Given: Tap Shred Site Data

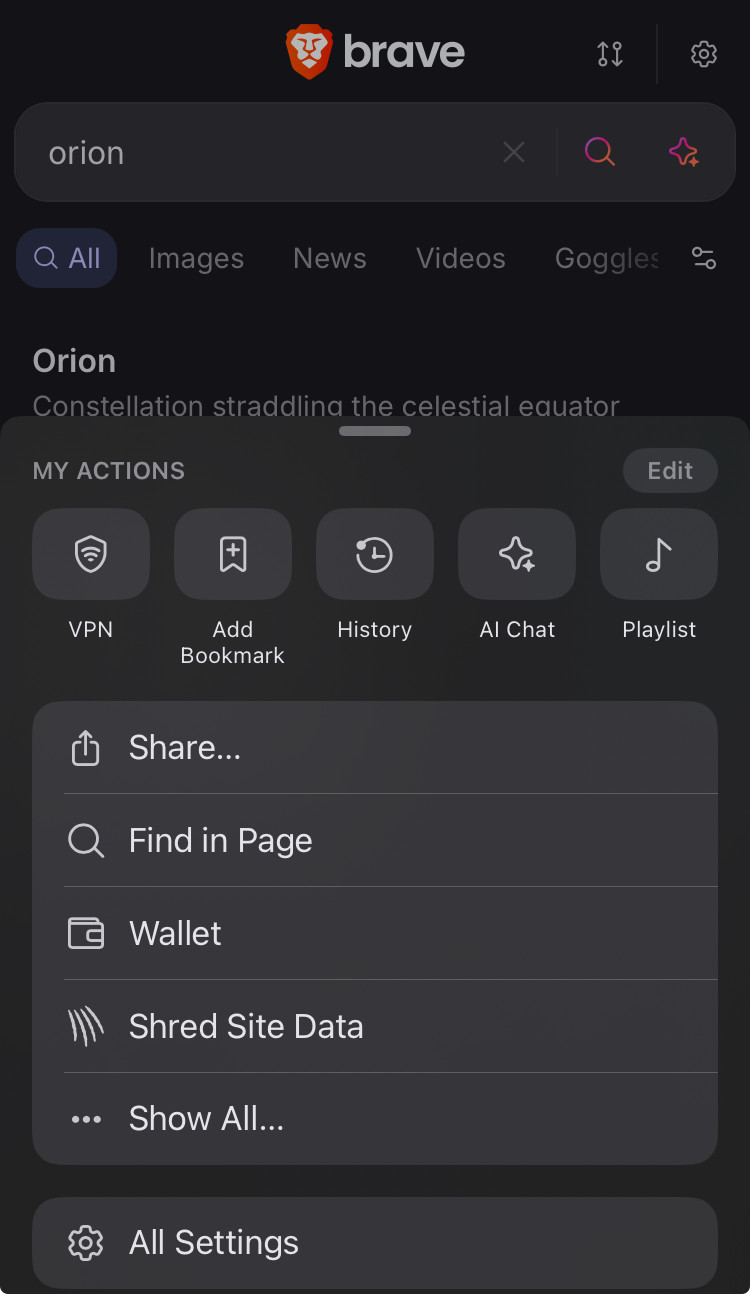Looking at the screenshot, I should (375, 1027).
